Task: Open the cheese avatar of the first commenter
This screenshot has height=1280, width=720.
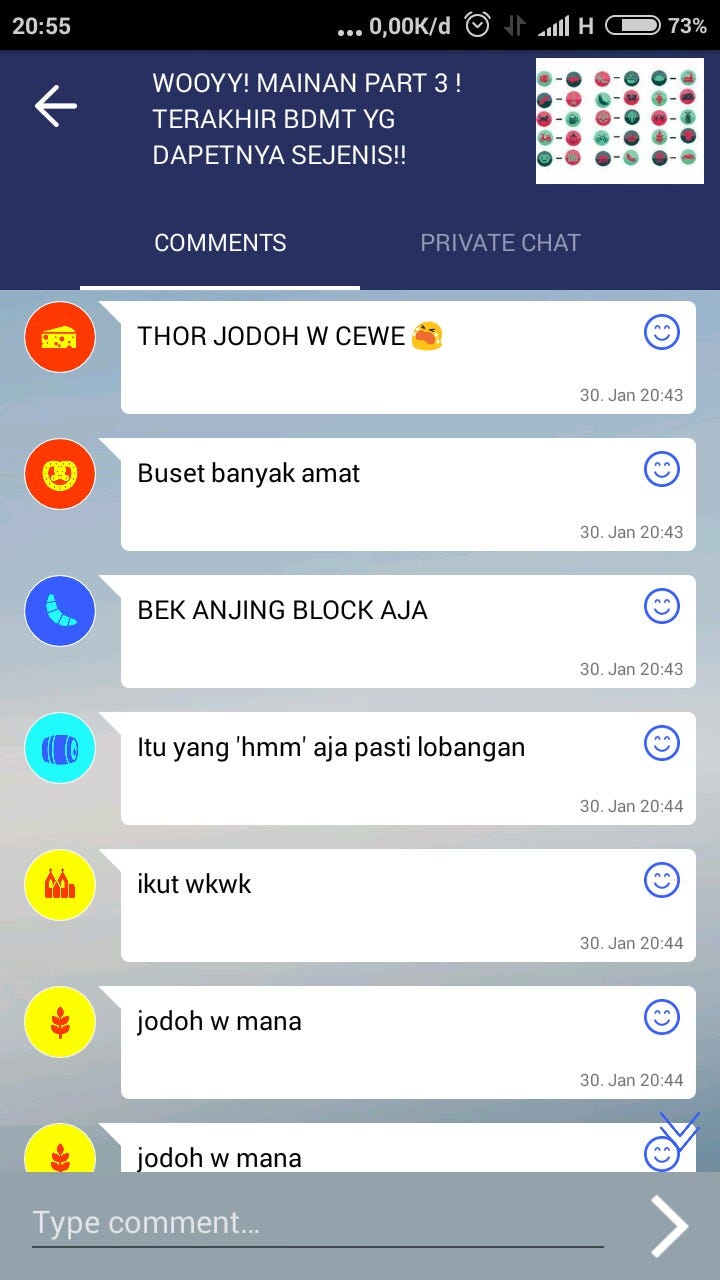Action: pos(60,338)
